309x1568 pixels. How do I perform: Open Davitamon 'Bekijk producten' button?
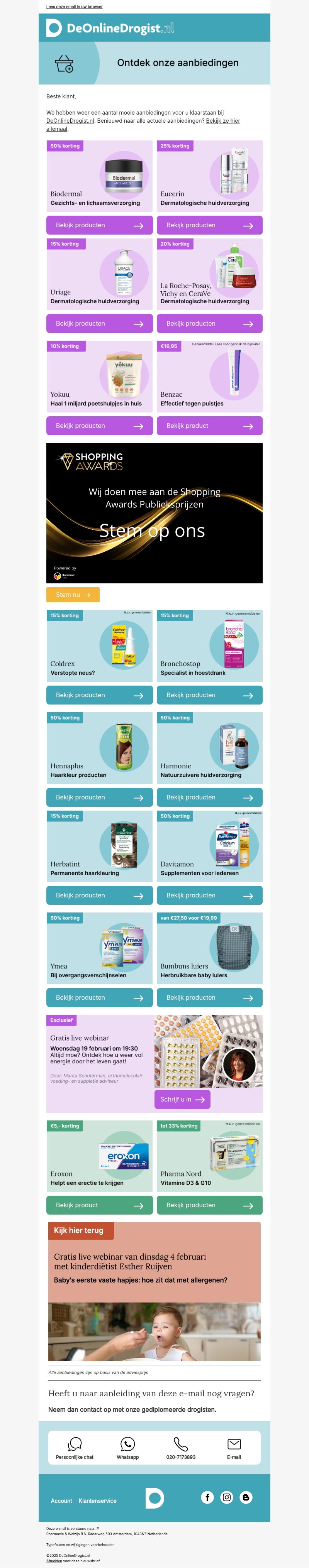[209, 896]
